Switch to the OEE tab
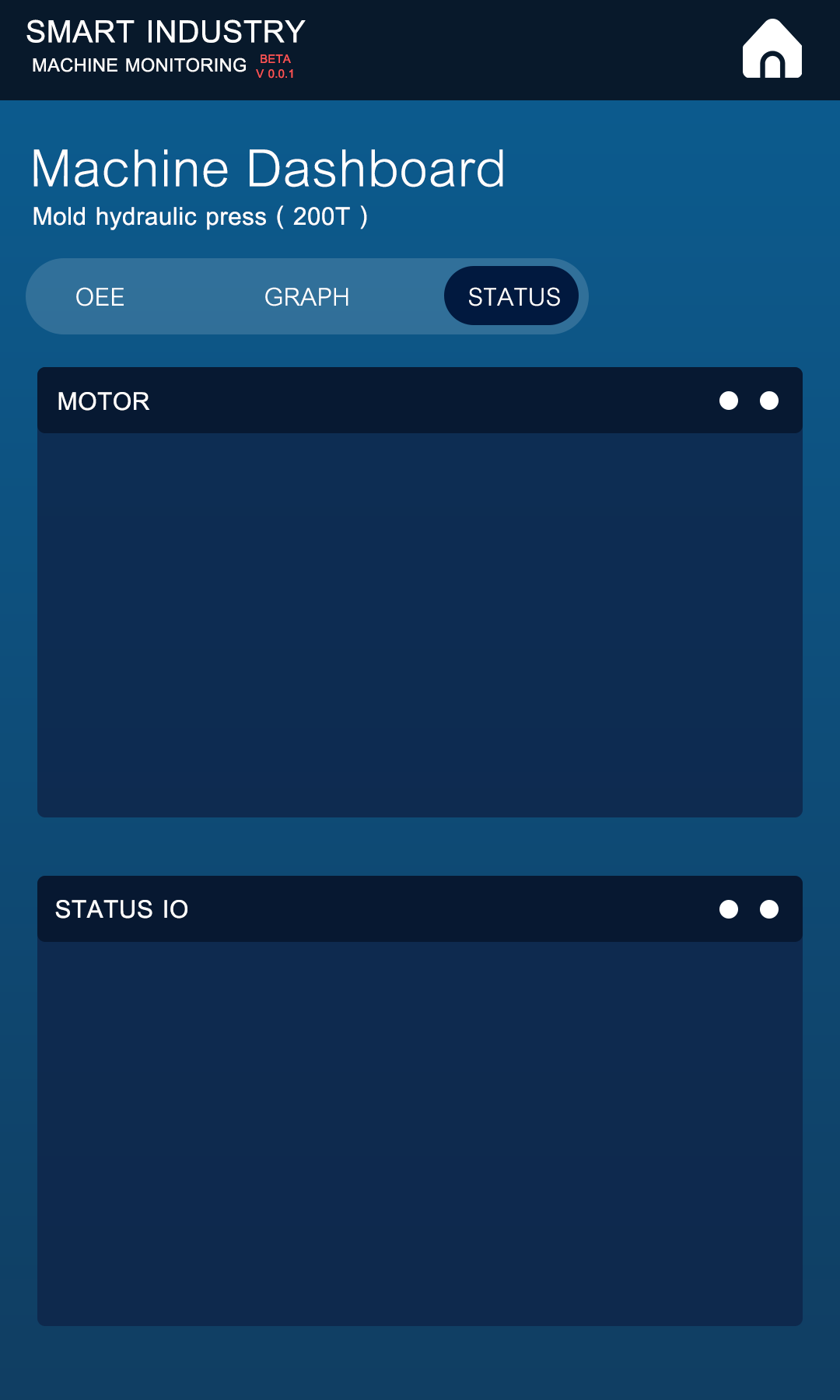This screenshot has height=1400, width=840. click(100, 297)
